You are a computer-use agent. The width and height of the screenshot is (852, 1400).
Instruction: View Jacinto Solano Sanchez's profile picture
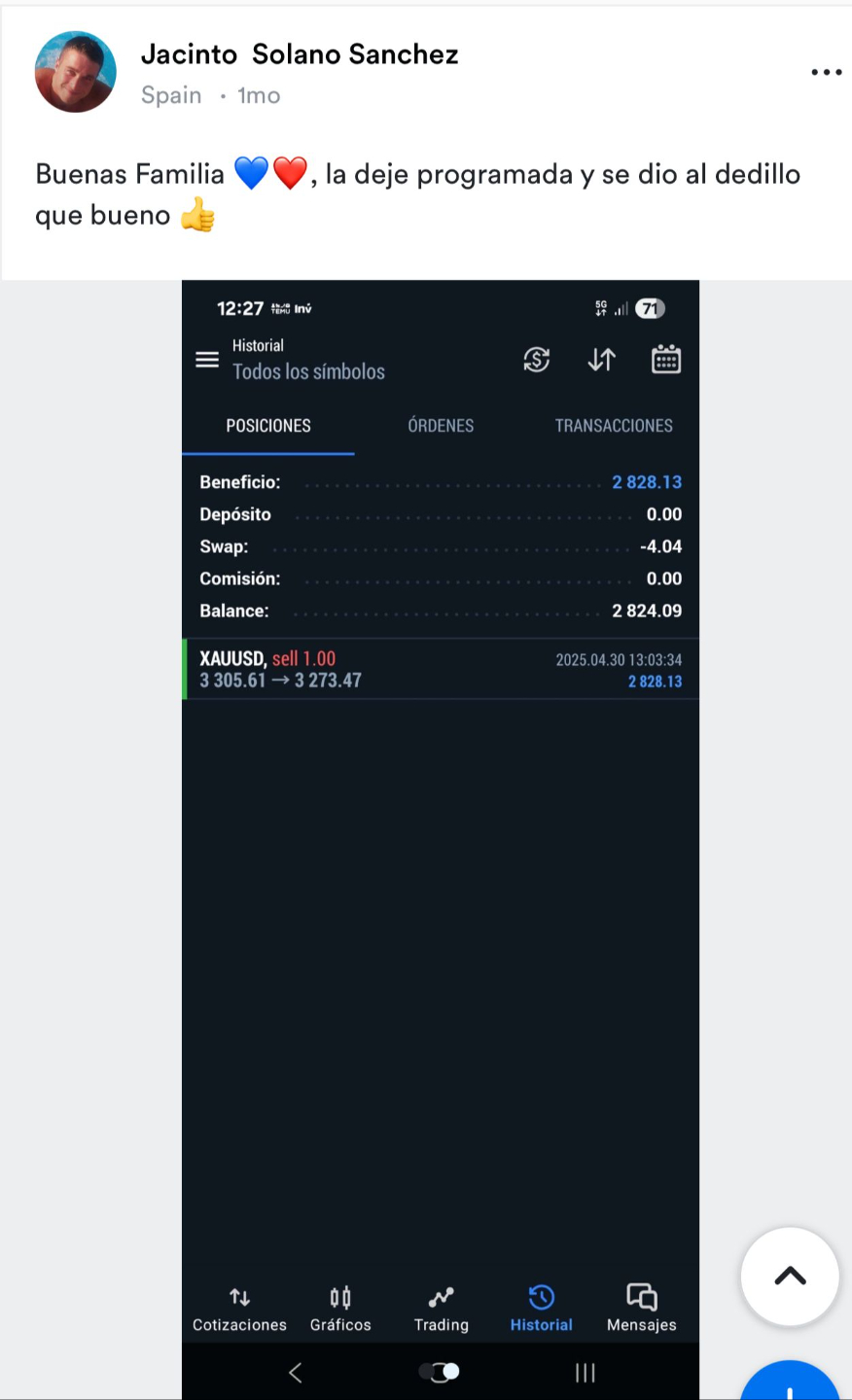[76, 72]
